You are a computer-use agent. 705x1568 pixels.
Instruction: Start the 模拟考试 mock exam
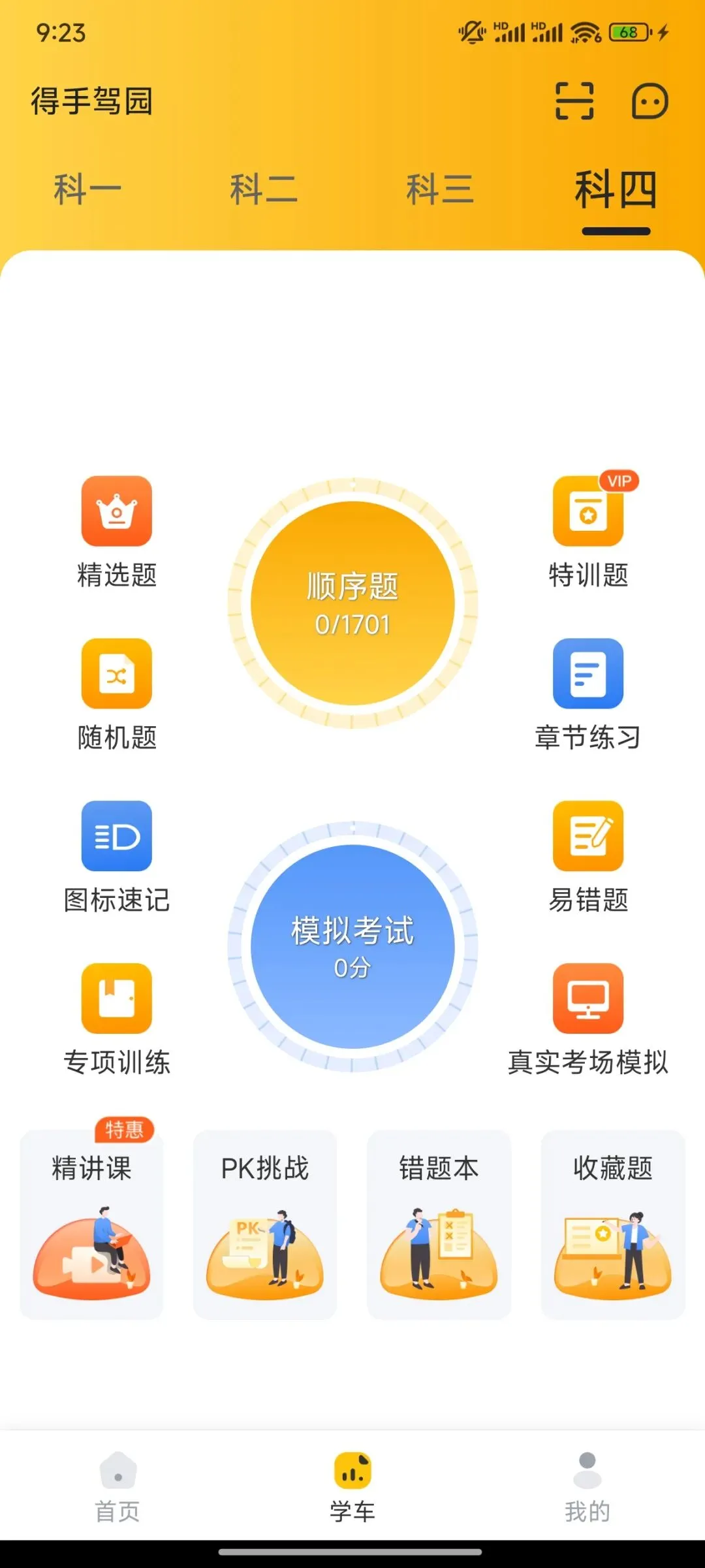coord(352,946)
